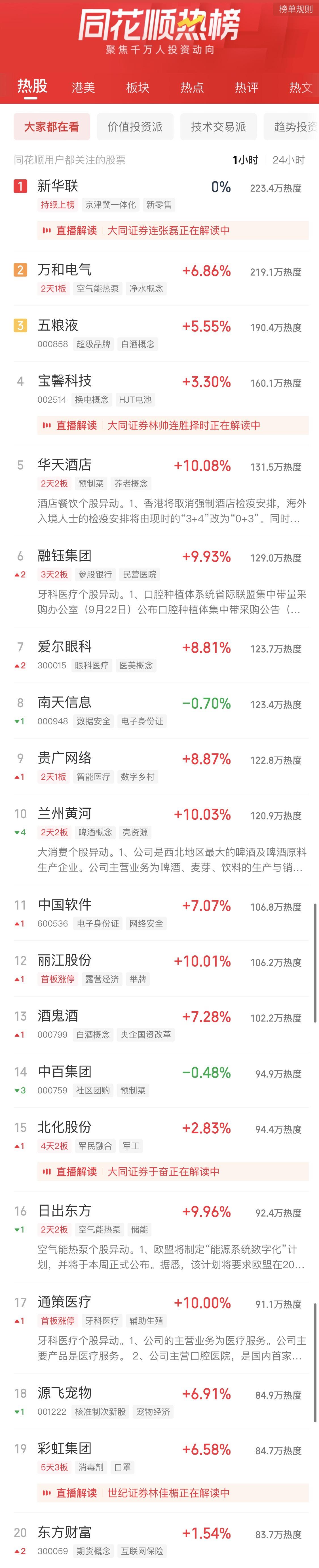319x1568 pixels.
Task: Switch to the 热评 tab
Action: (x=247, y=88)
